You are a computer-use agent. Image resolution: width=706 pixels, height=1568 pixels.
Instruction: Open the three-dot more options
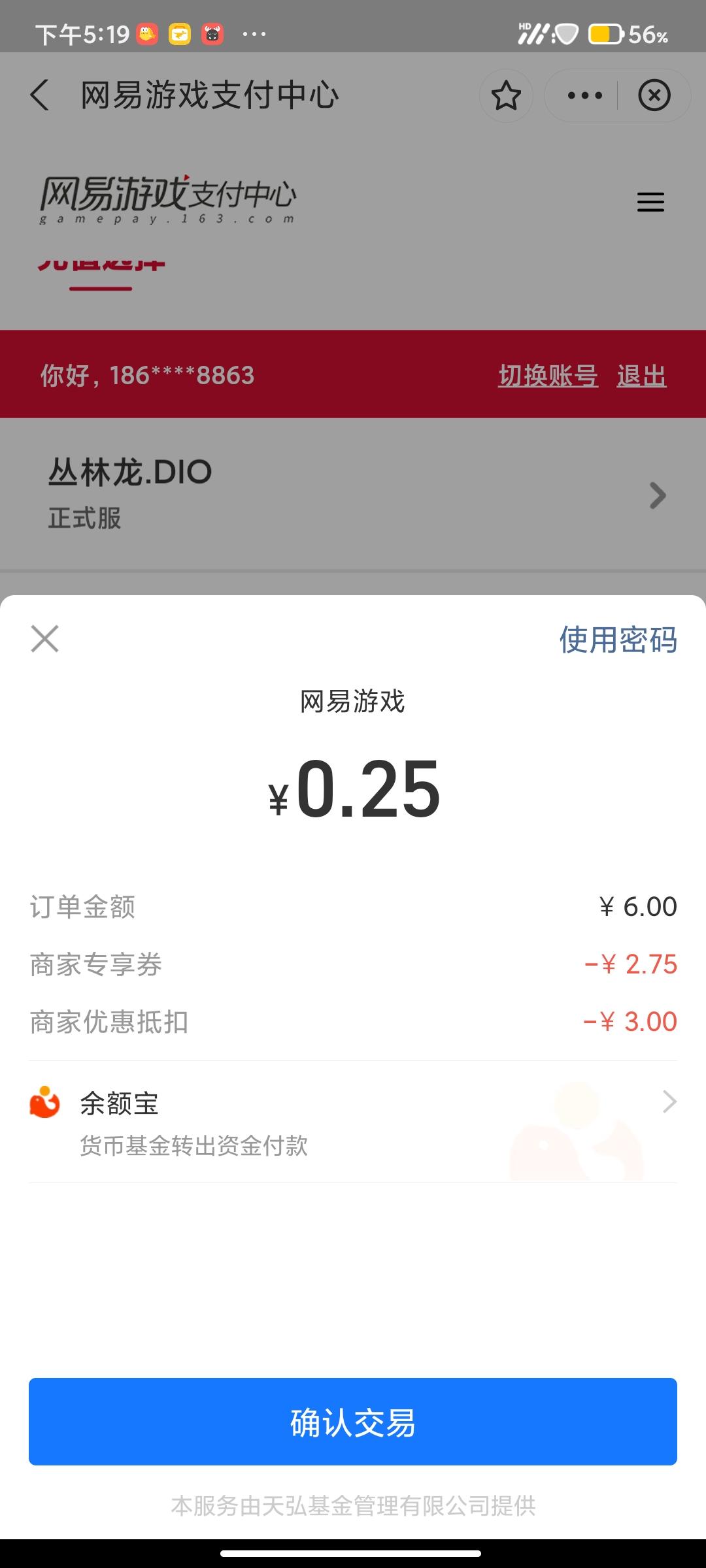click(x=584, y=96)
